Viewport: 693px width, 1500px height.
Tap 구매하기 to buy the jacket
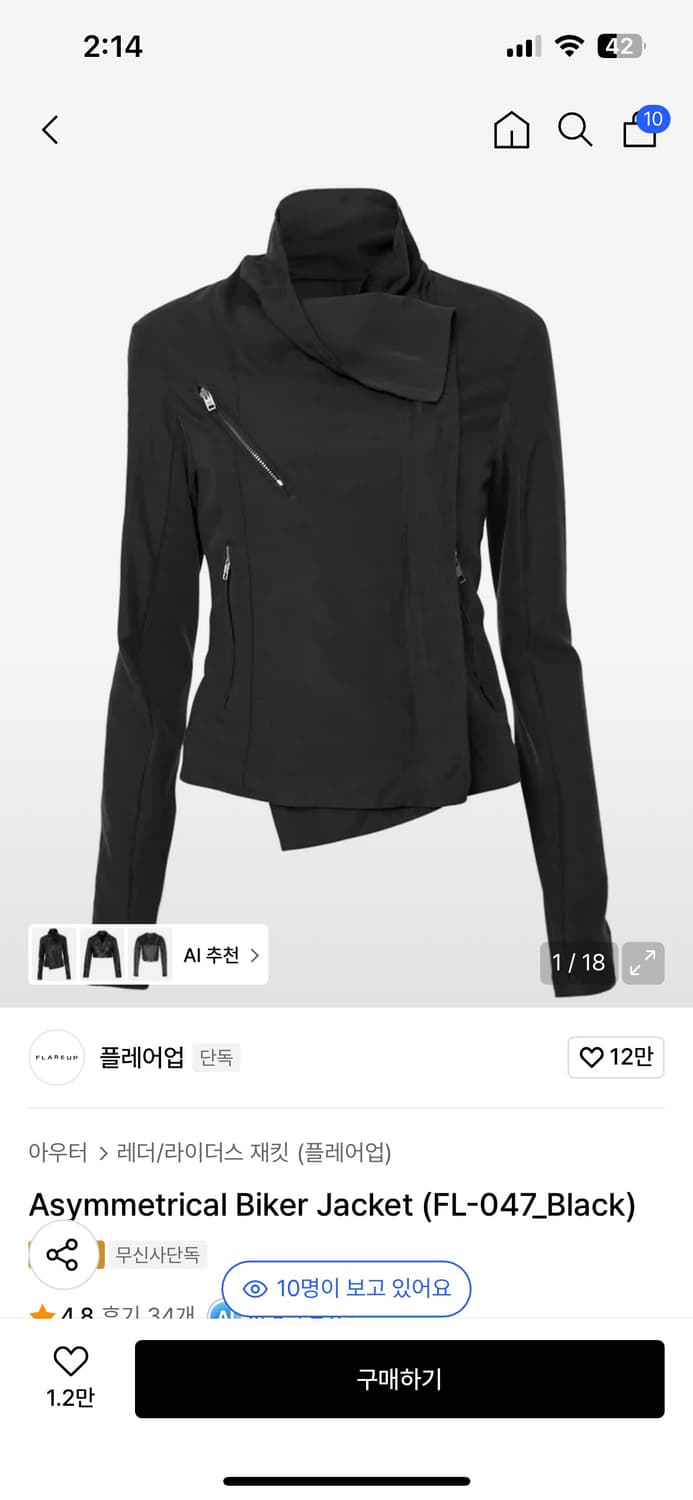tap(399, 1379)
